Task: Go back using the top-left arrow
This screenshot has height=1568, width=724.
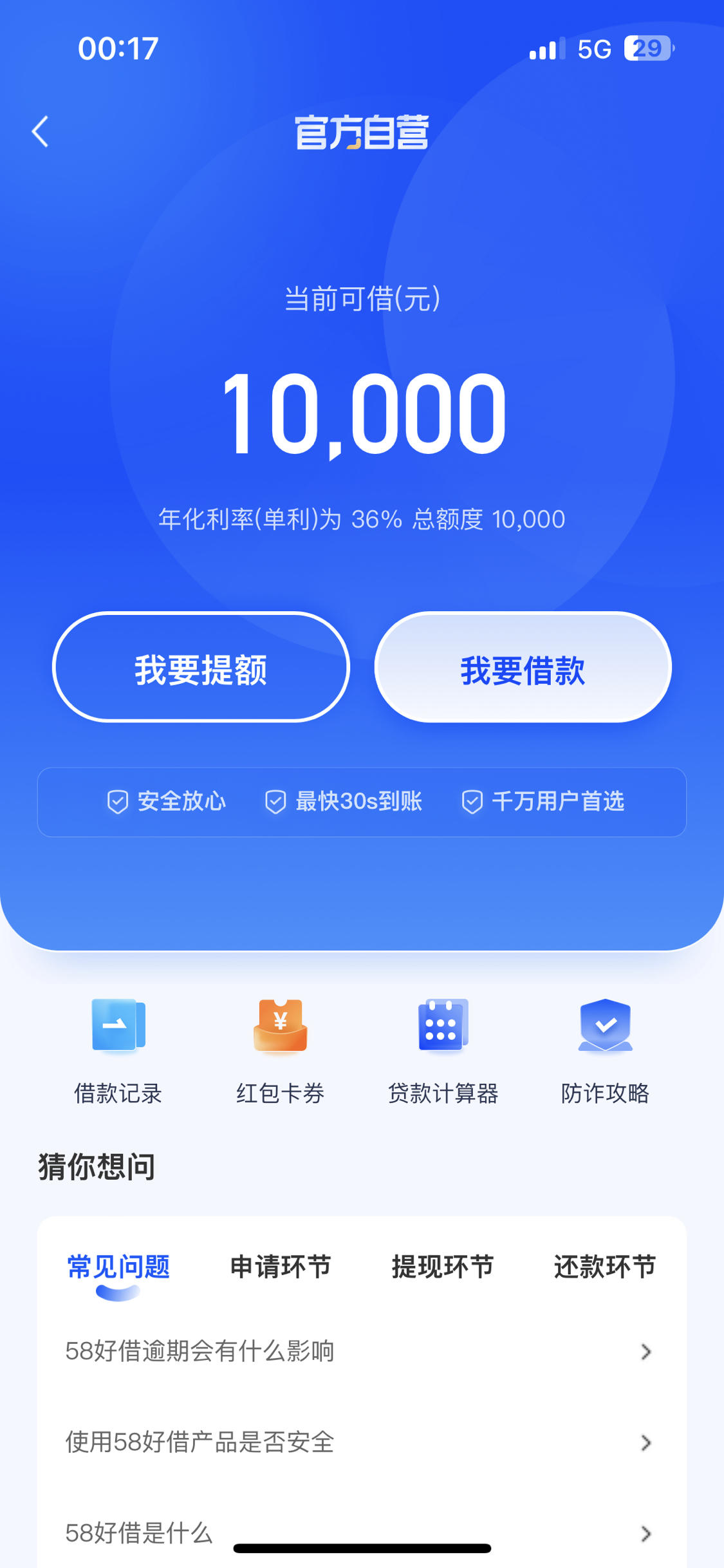Action: (x=40, y=132)
